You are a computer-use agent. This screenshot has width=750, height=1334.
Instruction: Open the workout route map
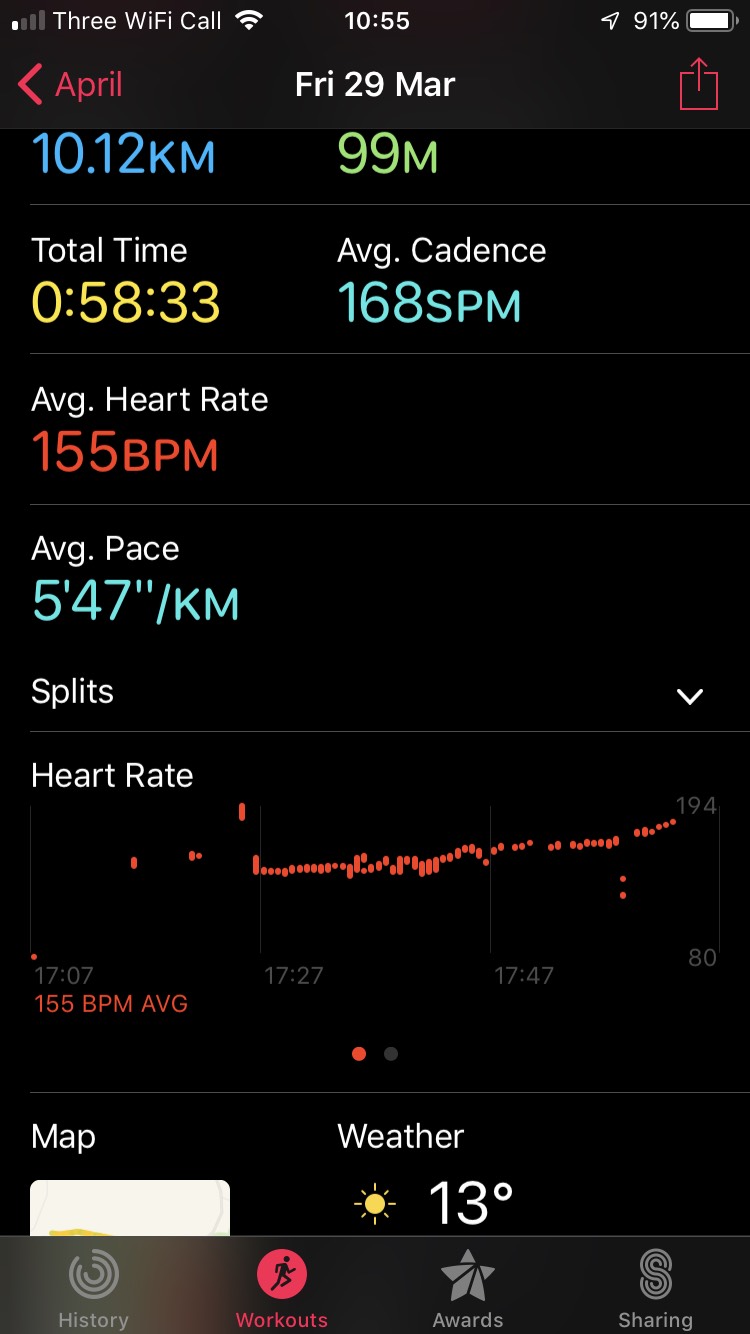tap(130, 1208)
